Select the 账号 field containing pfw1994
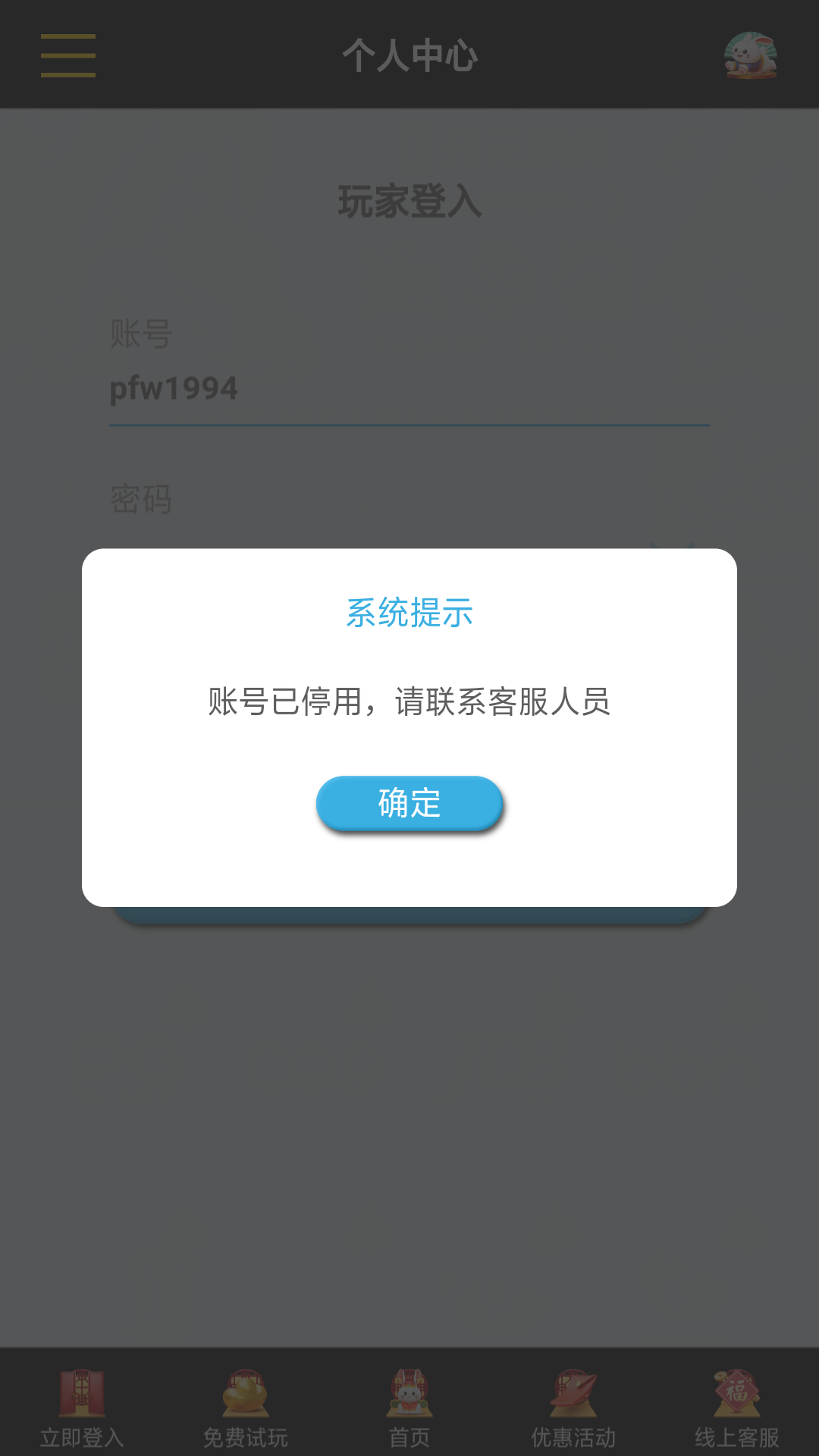The width and height of the screenshot is (819, 1456). (x=409, y=388)
